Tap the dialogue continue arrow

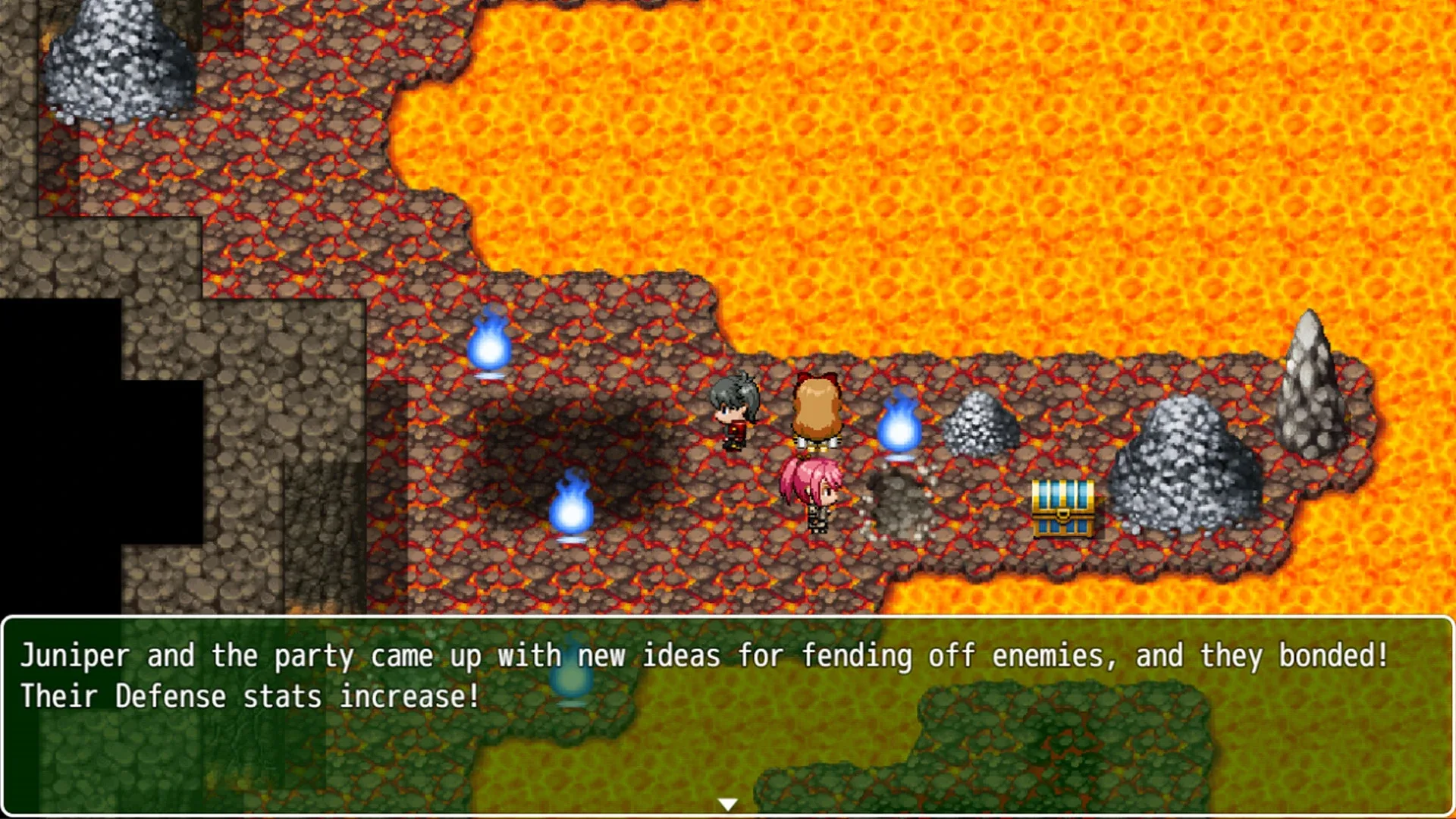(x=727, y=804)
